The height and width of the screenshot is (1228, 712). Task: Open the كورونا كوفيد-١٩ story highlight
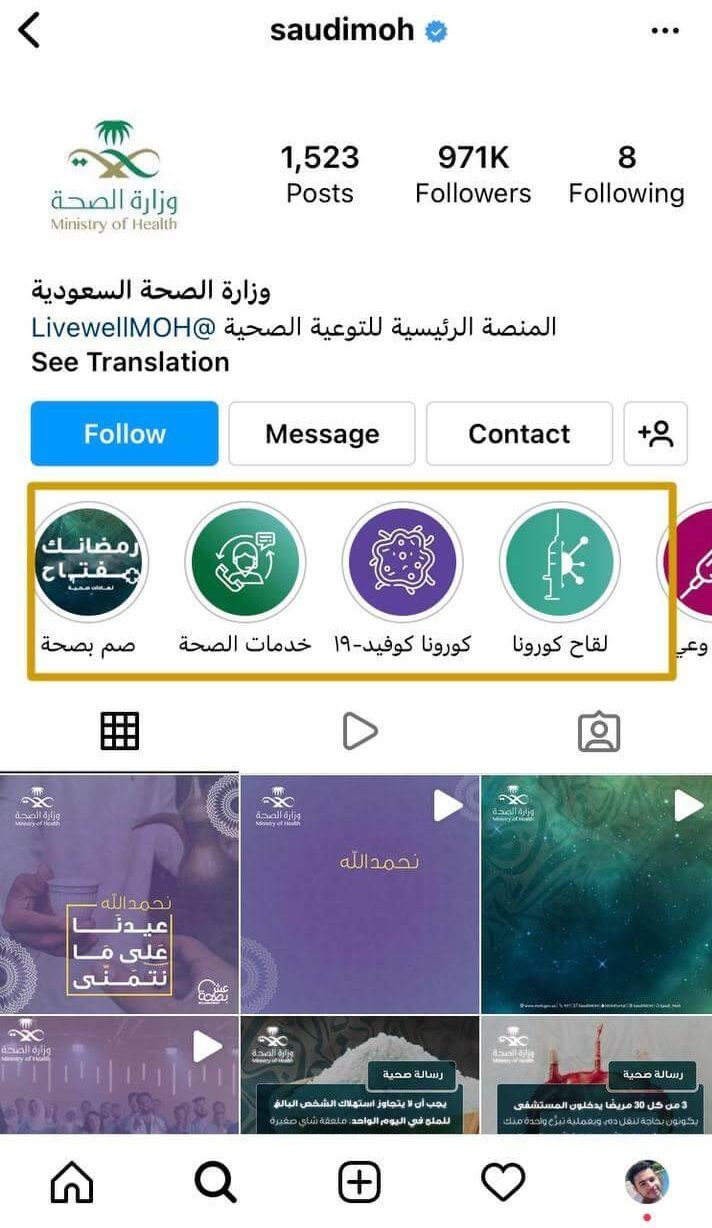(x=402, y=563)
